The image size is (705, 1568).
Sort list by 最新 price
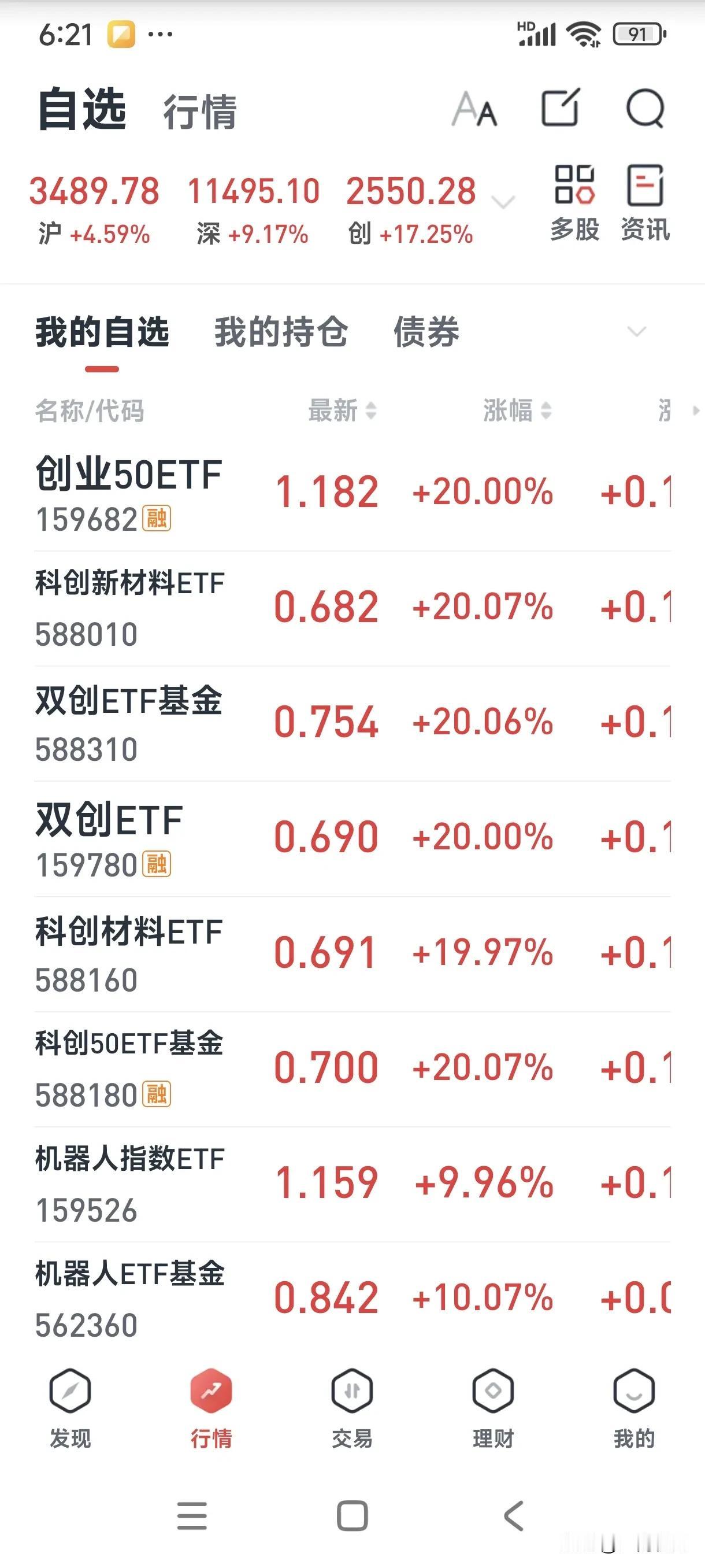[x=342, y=411]
